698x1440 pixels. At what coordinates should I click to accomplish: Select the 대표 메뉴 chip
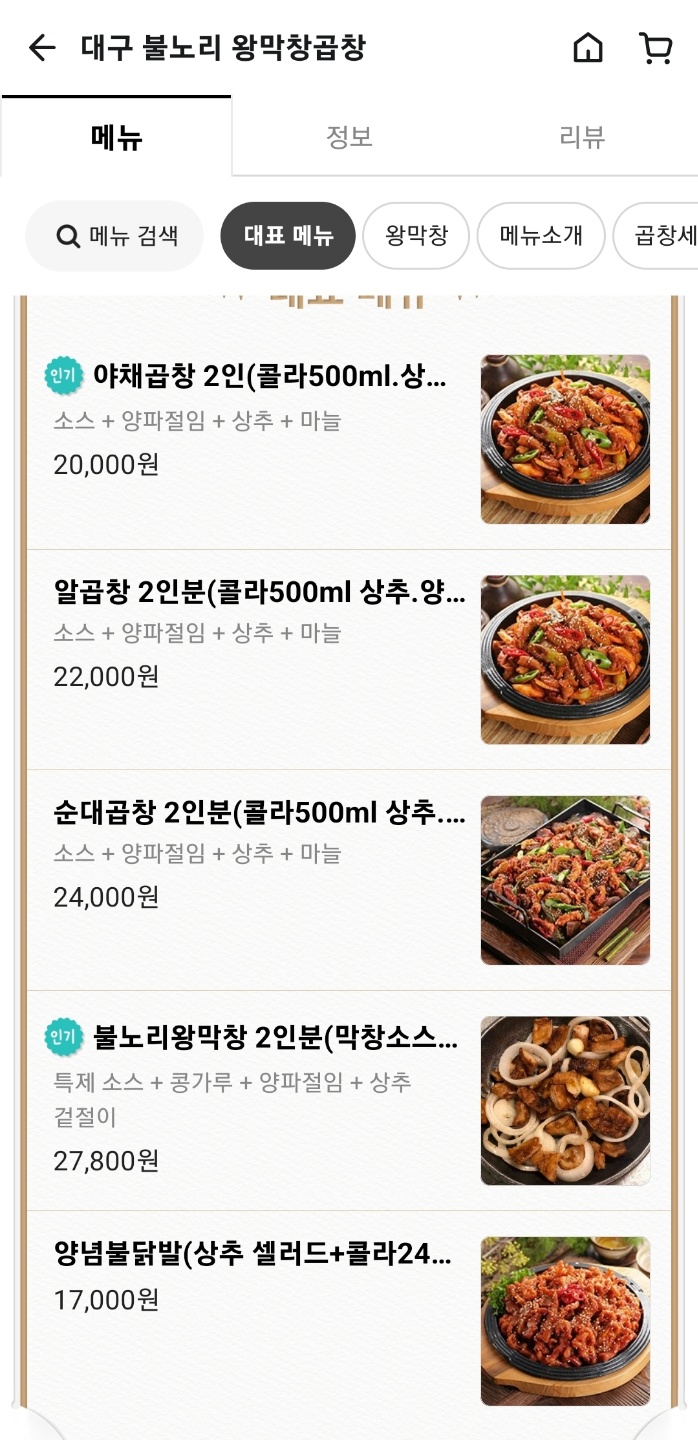pos(288,236)
